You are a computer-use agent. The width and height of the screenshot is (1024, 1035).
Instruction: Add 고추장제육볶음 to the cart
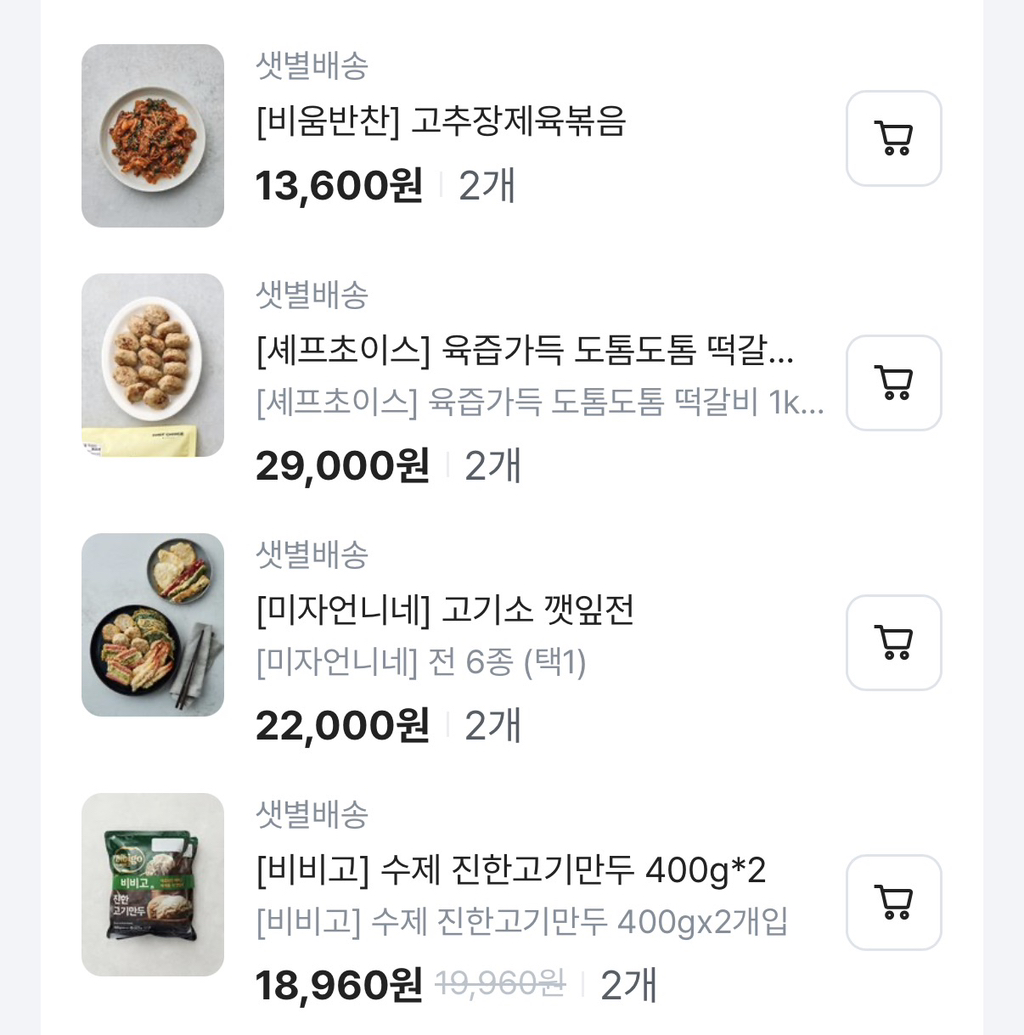[x=893, y=138]
